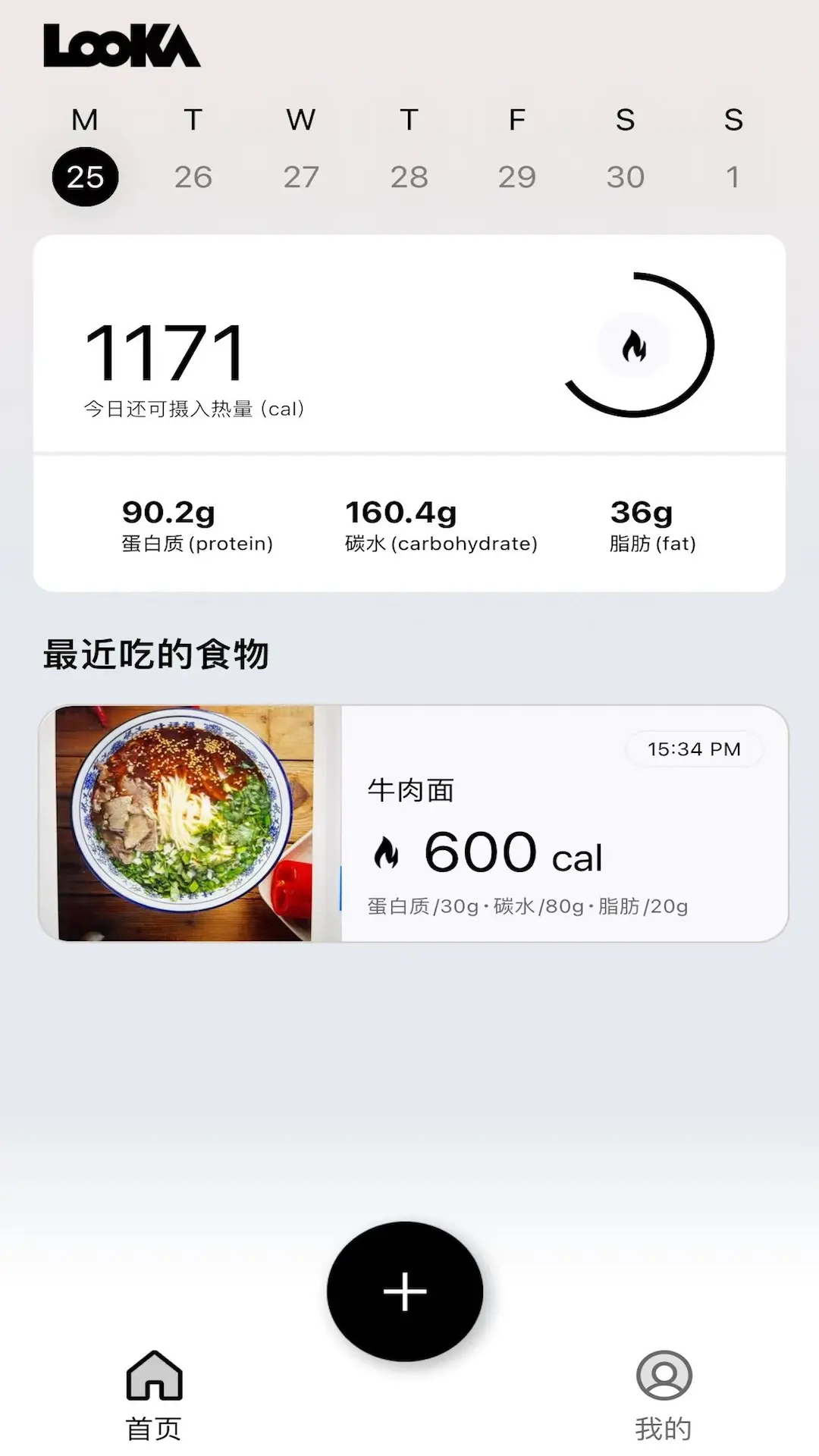Tap the LOOKA logo
This screenshot has width=819, height=1456.
pos(121,47)
